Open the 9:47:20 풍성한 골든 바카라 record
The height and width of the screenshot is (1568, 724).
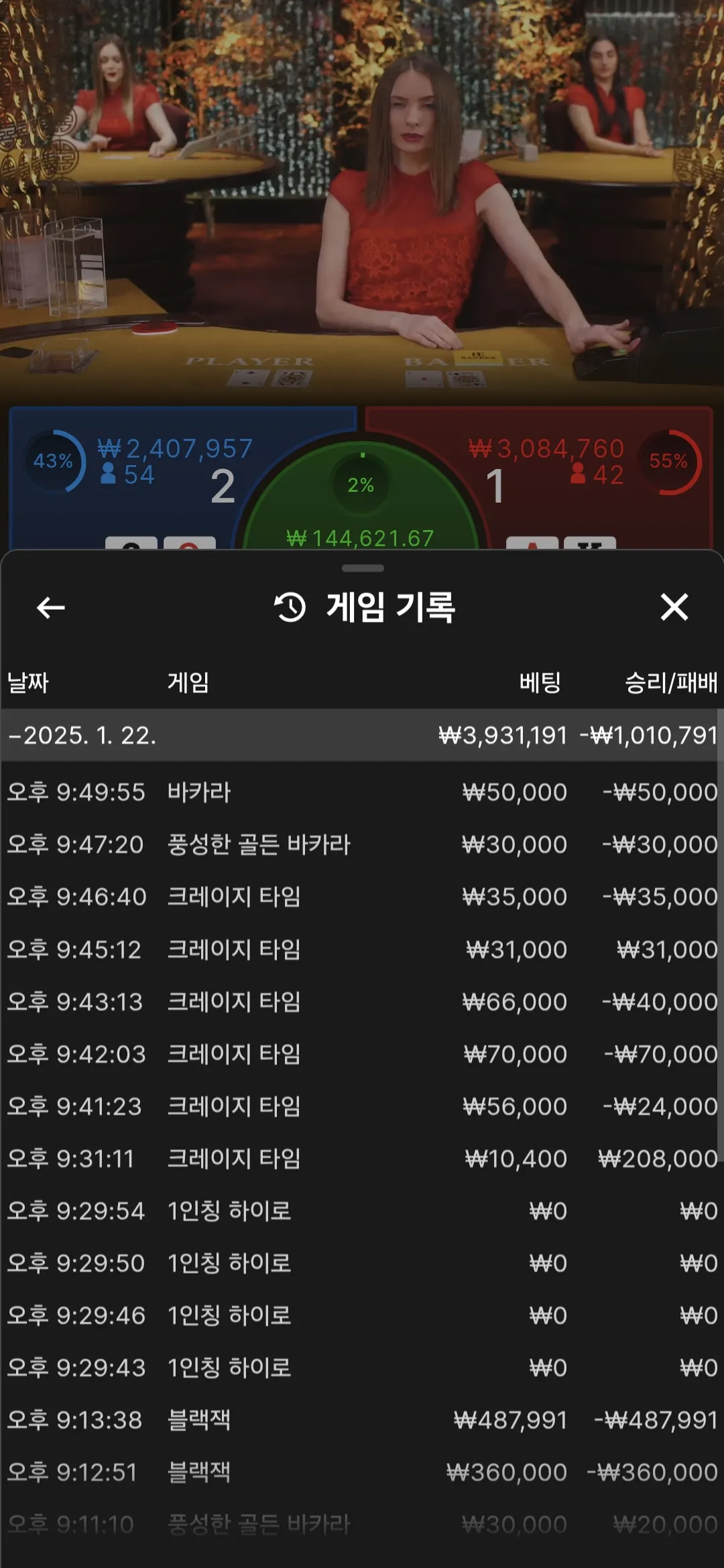coord(362,844)
